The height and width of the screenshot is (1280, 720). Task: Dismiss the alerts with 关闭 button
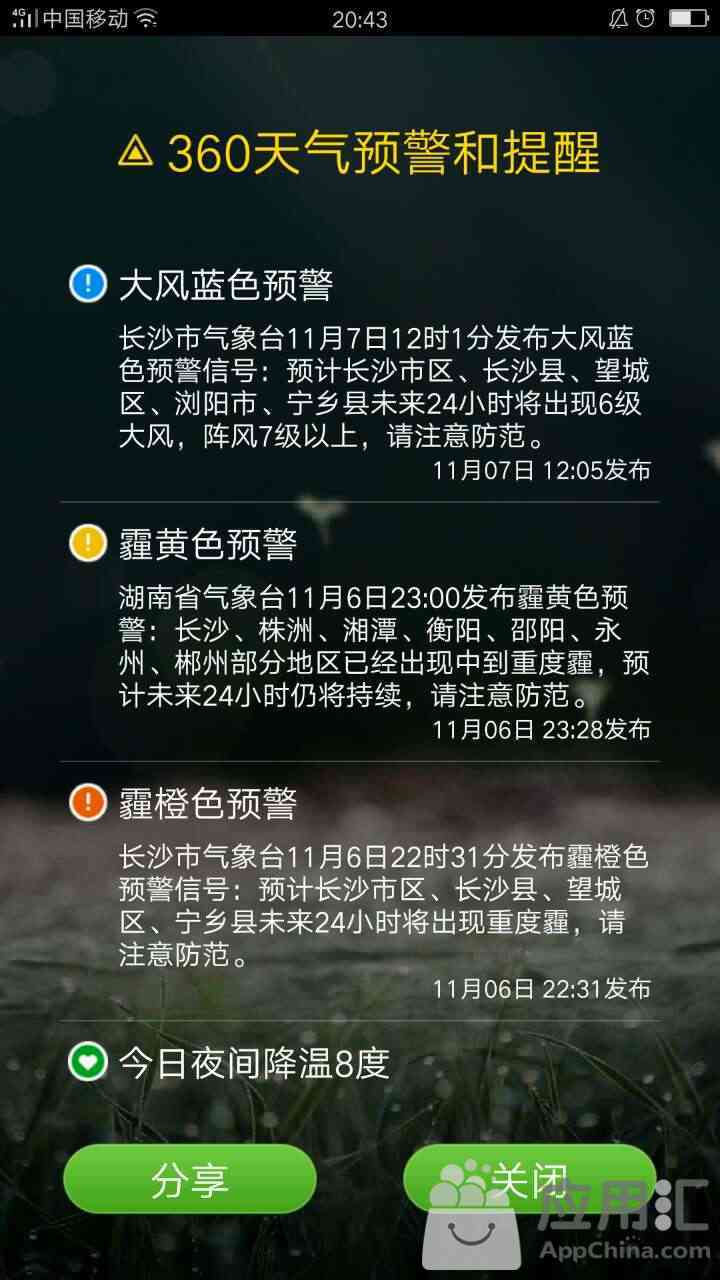(x=529, y=1180)
